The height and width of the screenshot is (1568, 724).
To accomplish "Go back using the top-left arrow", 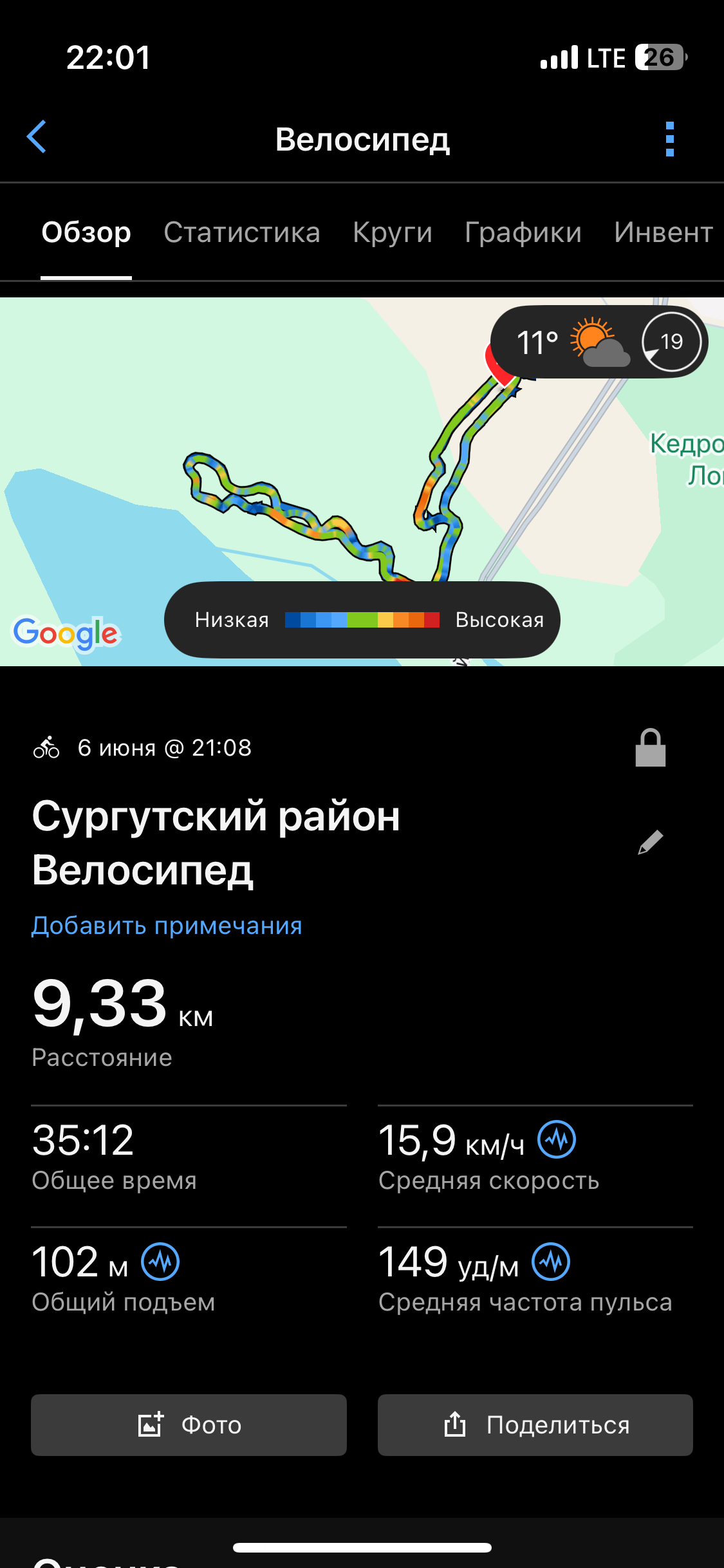I will pyautogui.click(x=37, y=137).
